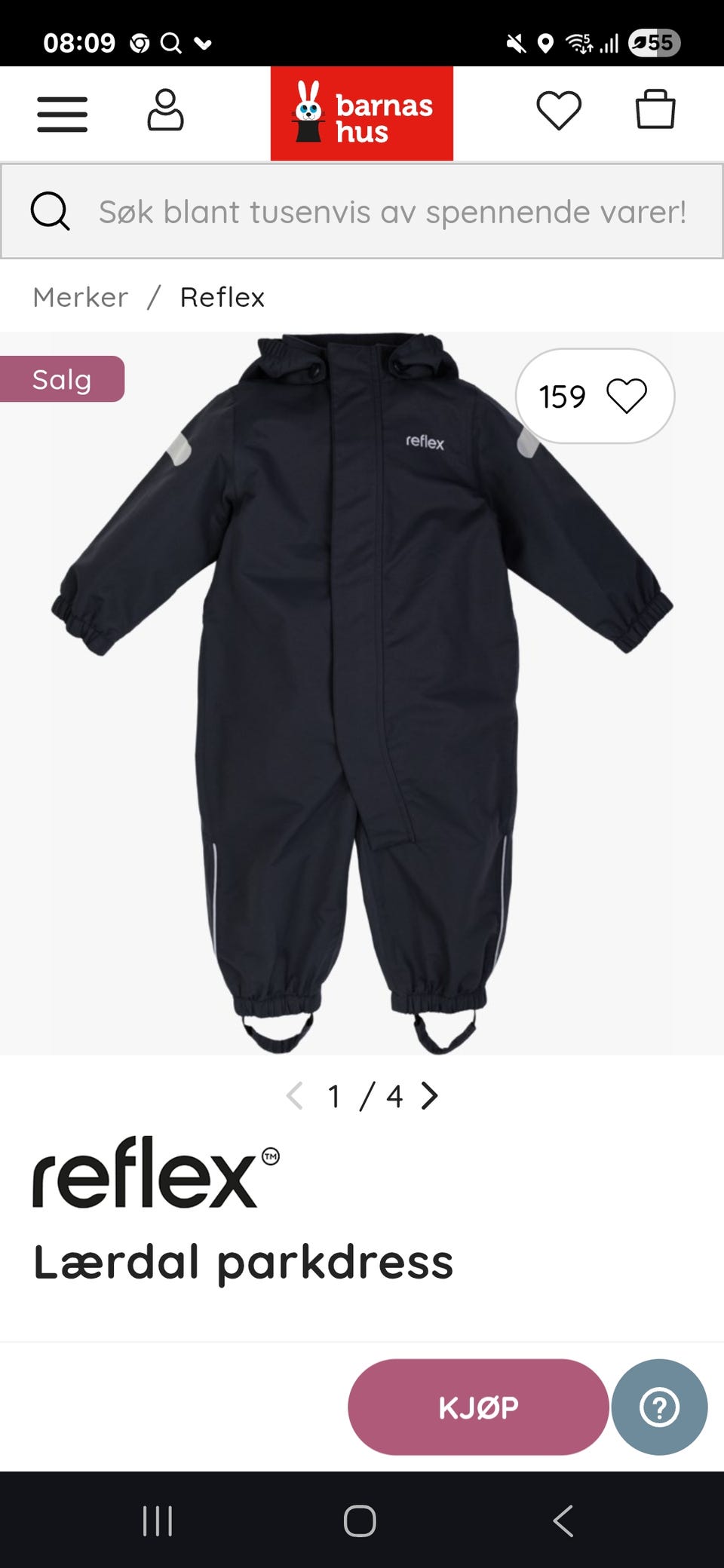
Task: Show the next product image
Action: tap(430, 1096)
